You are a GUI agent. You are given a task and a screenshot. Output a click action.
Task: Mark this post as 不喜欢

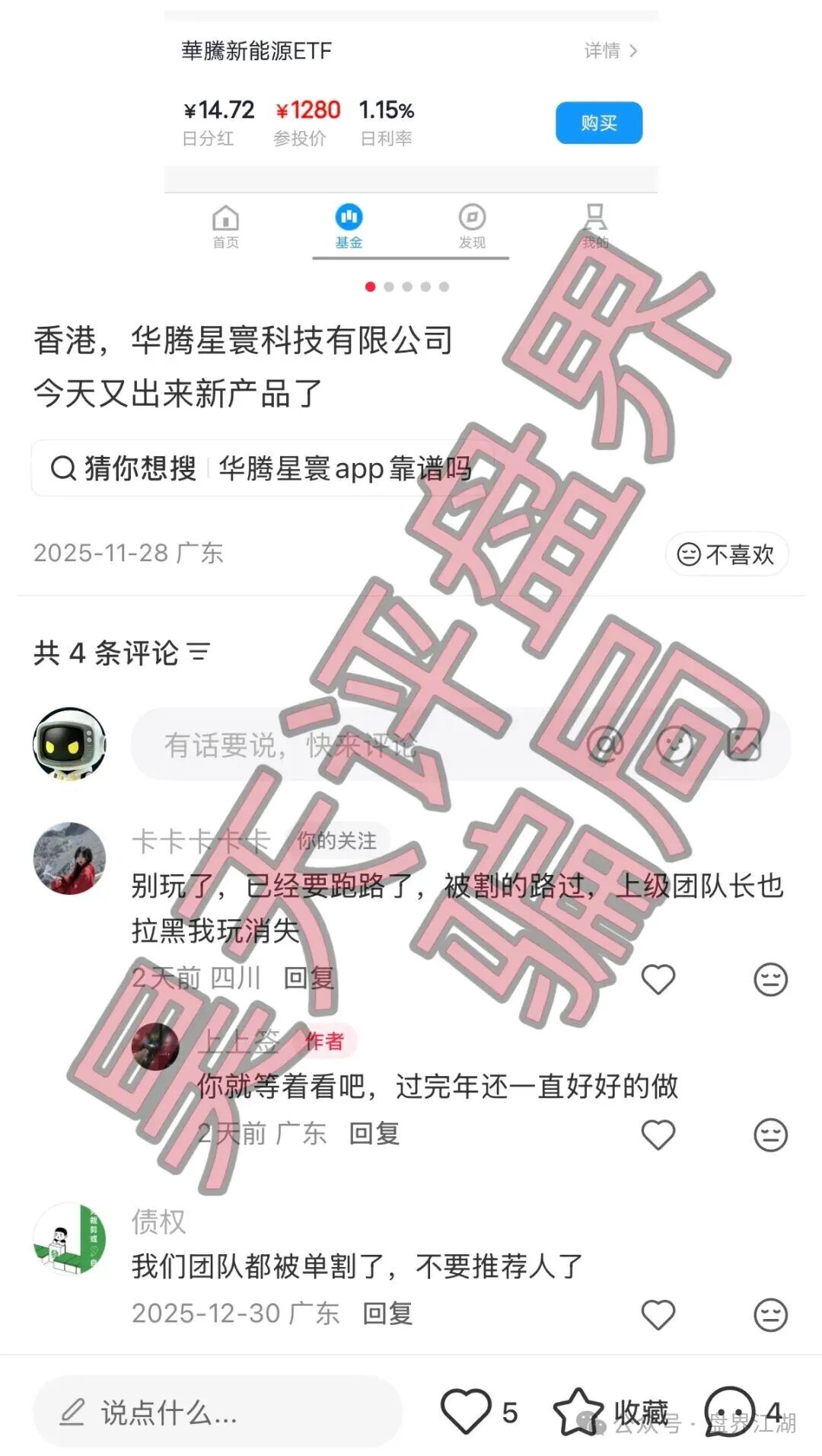[726, 554]
